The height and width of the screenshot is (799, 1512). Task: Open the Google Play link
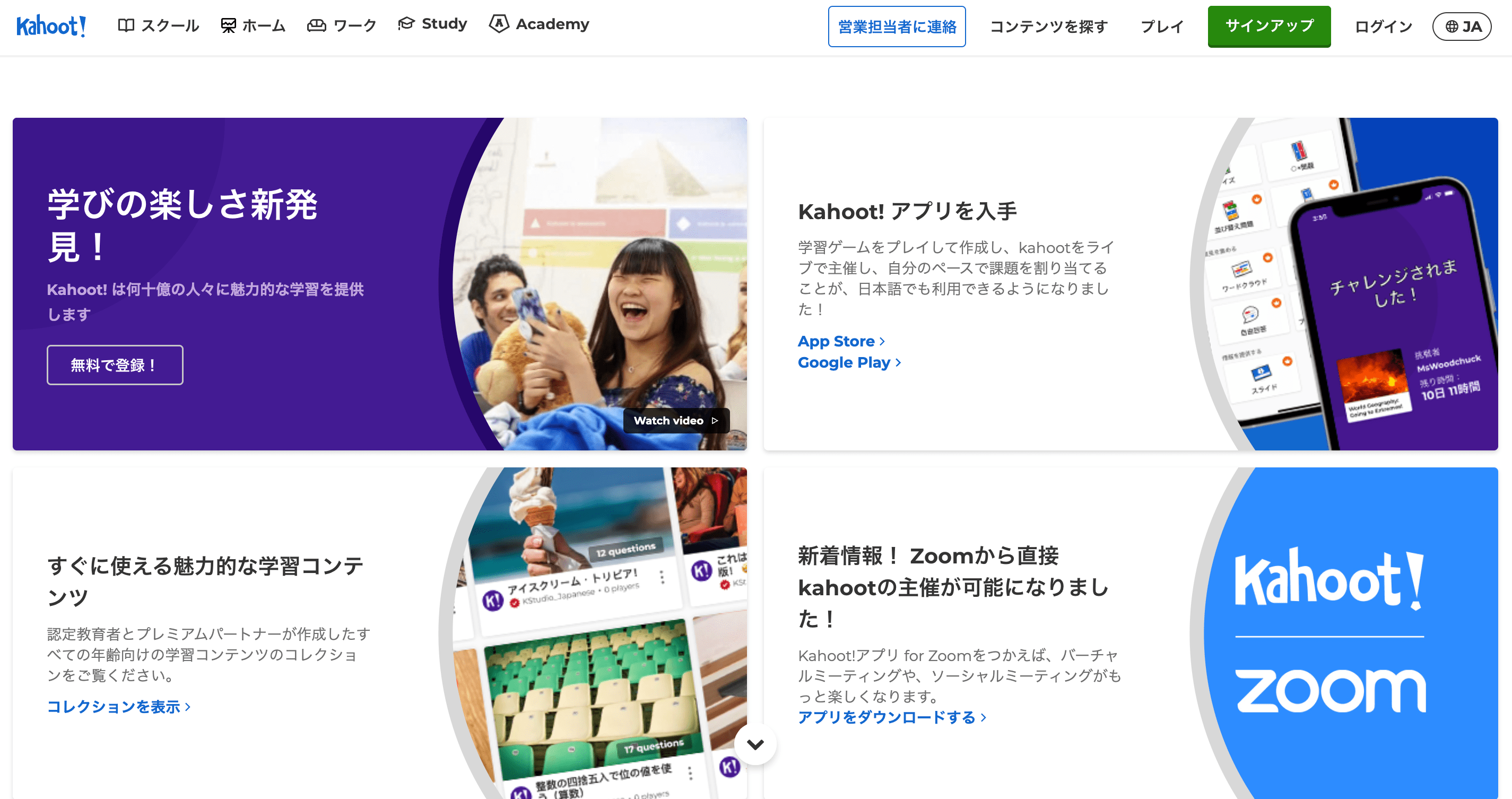coord(849,363)
